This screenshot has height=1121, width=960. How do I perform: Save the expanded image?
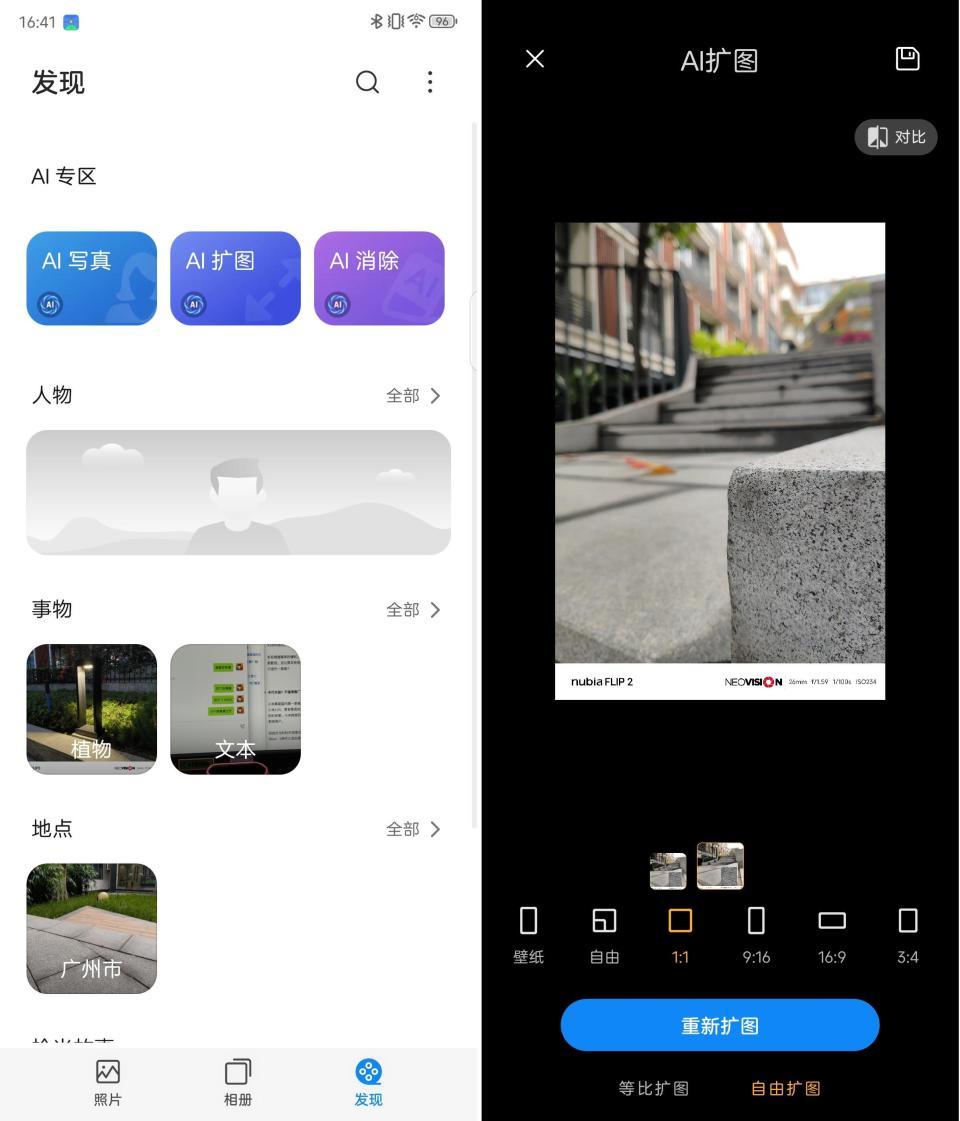coord(907,59)
